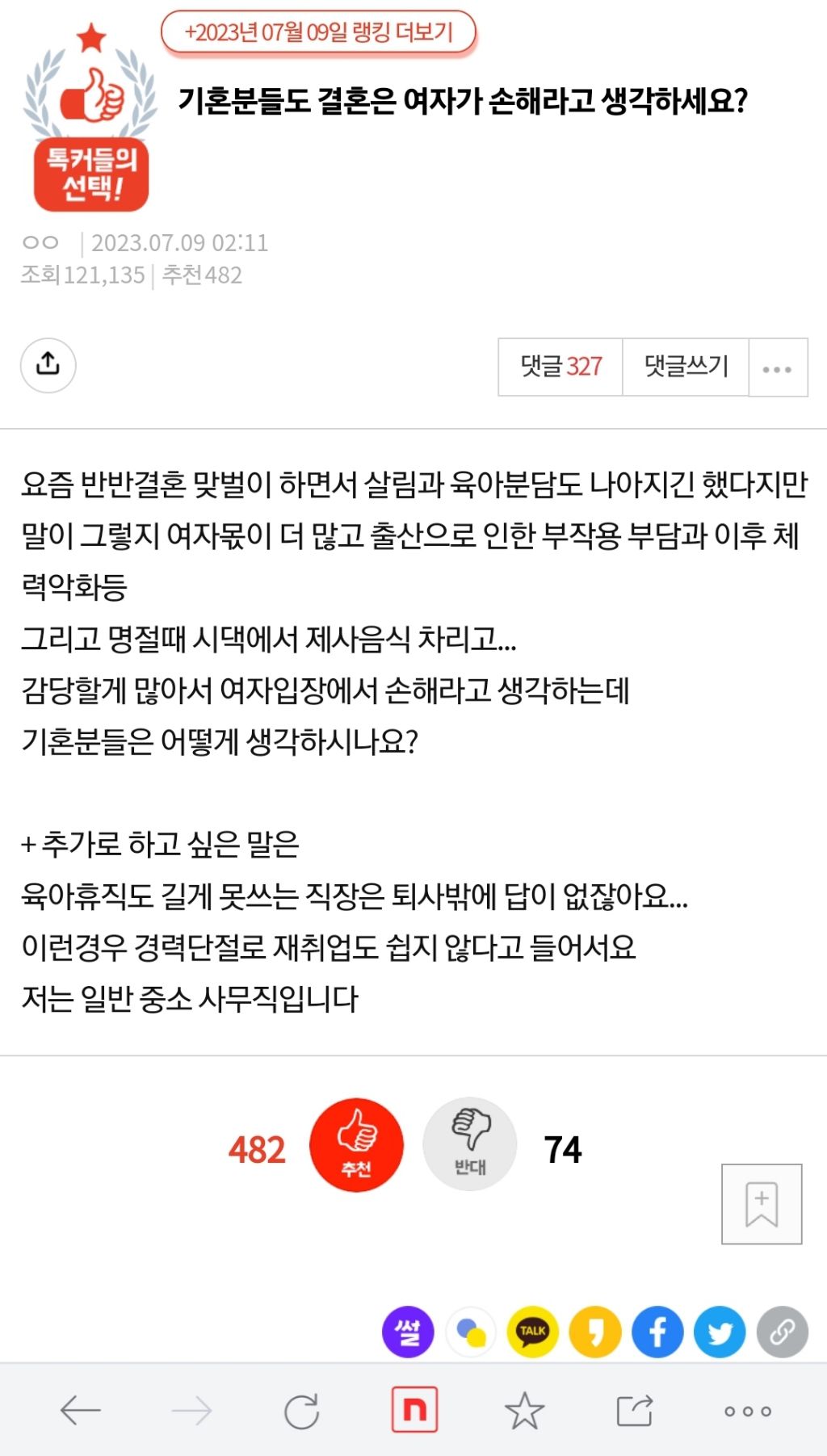Share the post to KakaoTalk
The width and height of the screenshot is (827, 1456).
[533, 1332]
